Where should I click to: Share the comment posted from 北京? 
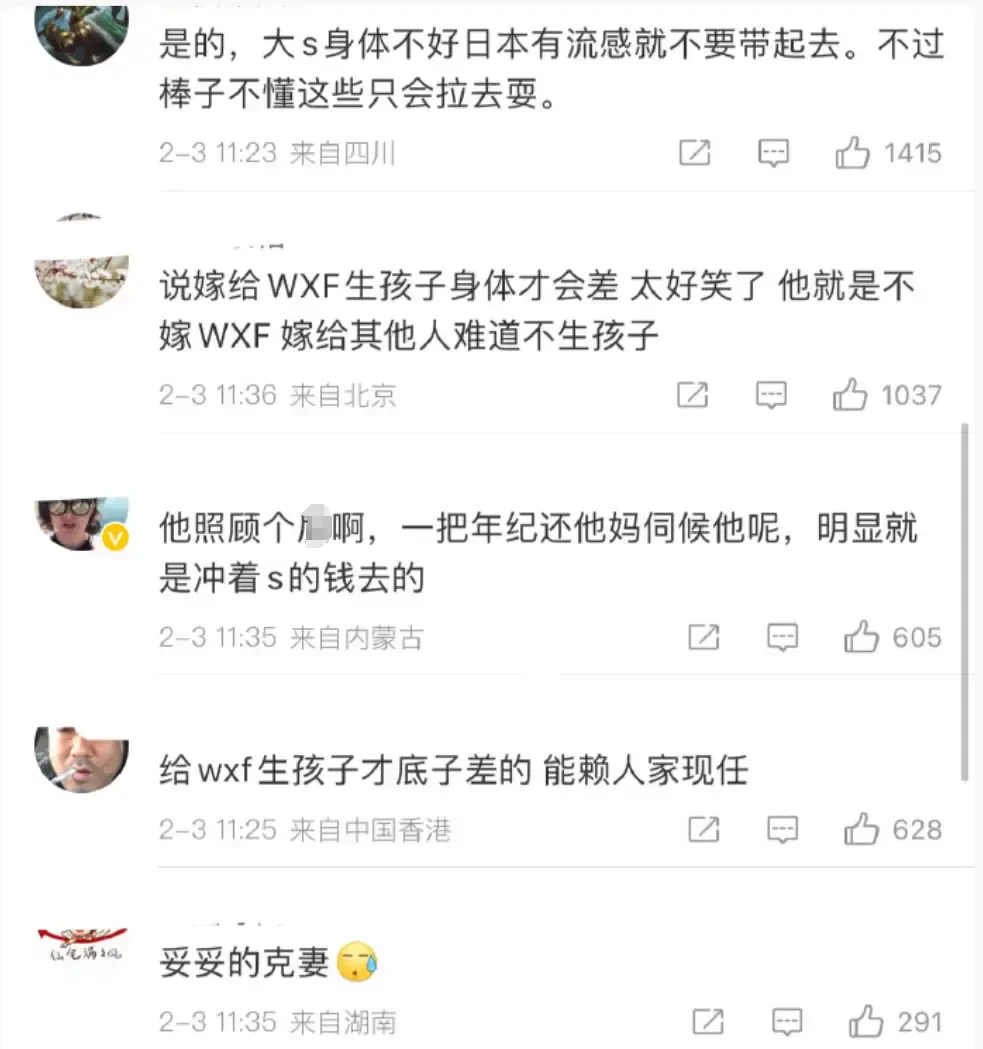[x=692, y=395]
